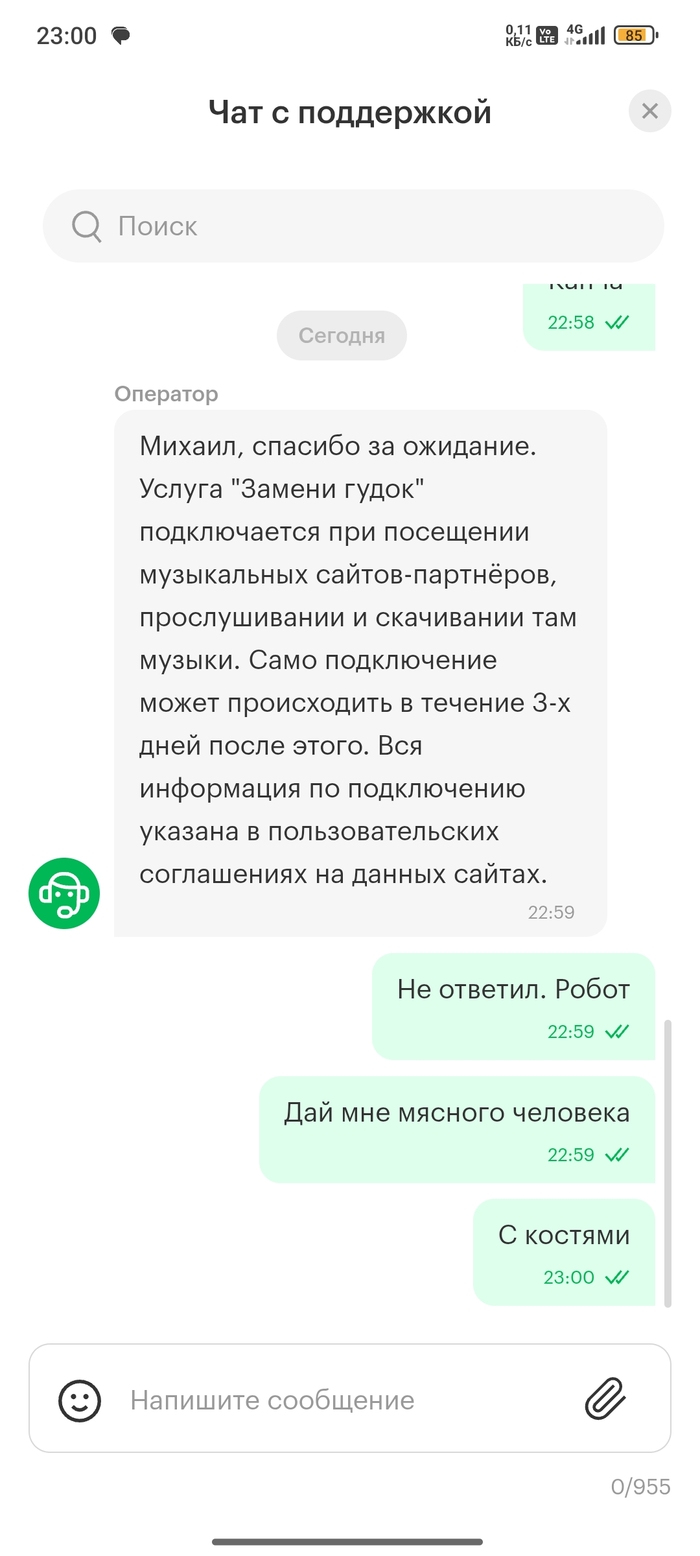Attach a file with the paperclip
Image resolution: width=700 pixels, height=1556 pixels.
(x=605, y=1398)
